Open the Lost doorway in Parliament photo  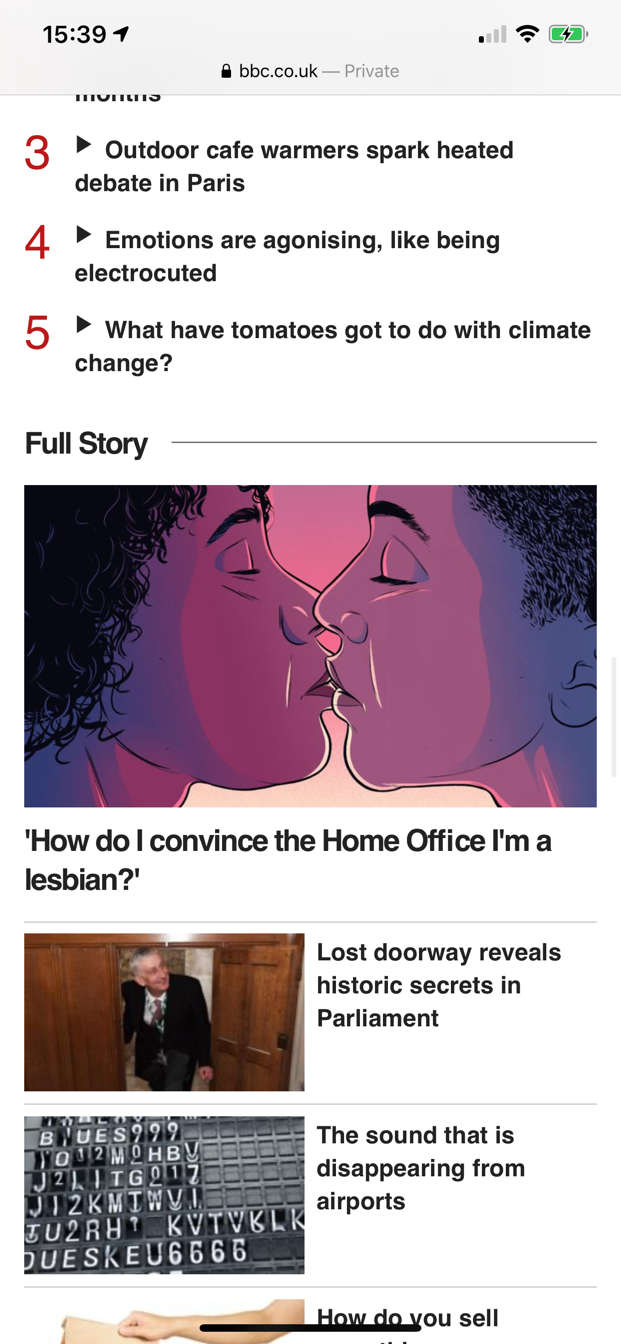(x=164, y=1011)
